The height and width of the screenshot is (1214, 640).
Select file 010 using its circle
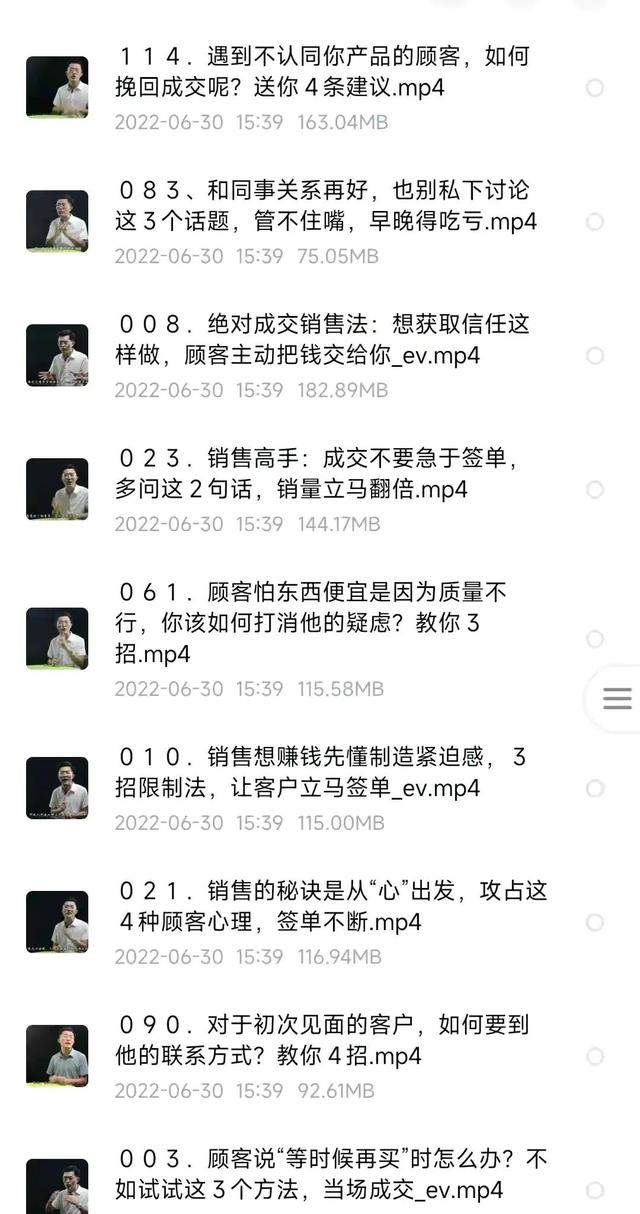click(x=594, y=789)
